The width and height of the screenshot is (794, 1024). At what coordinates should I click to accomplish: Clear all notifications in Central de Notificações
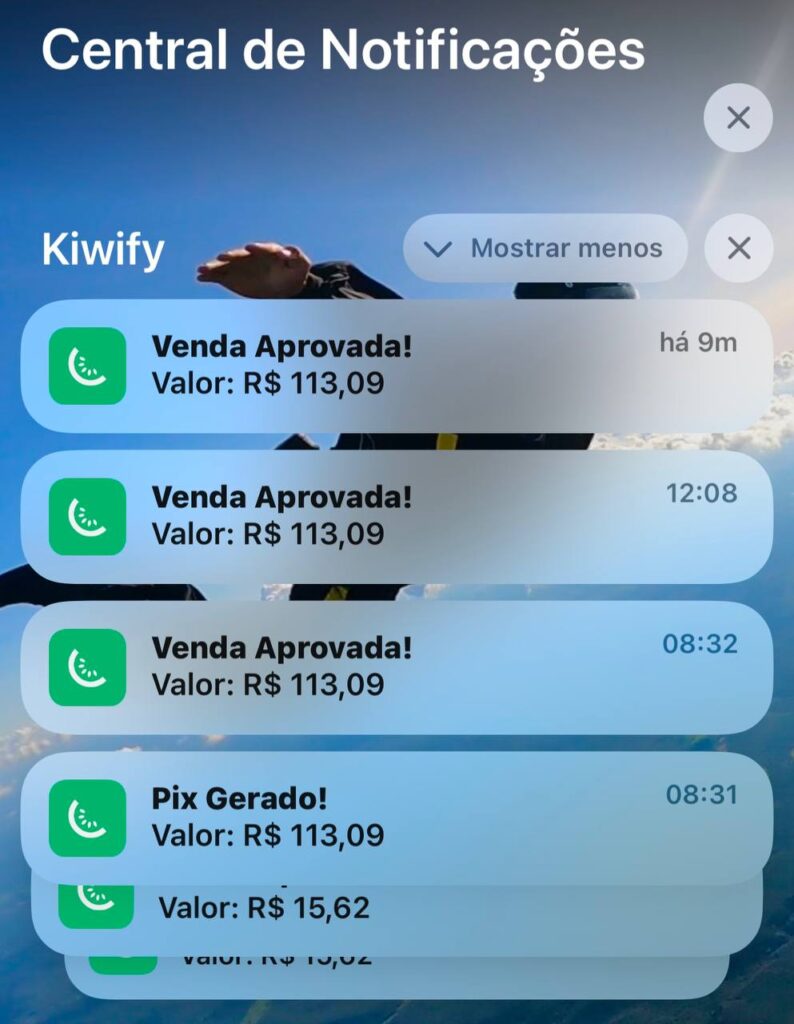tap(738, 118)
